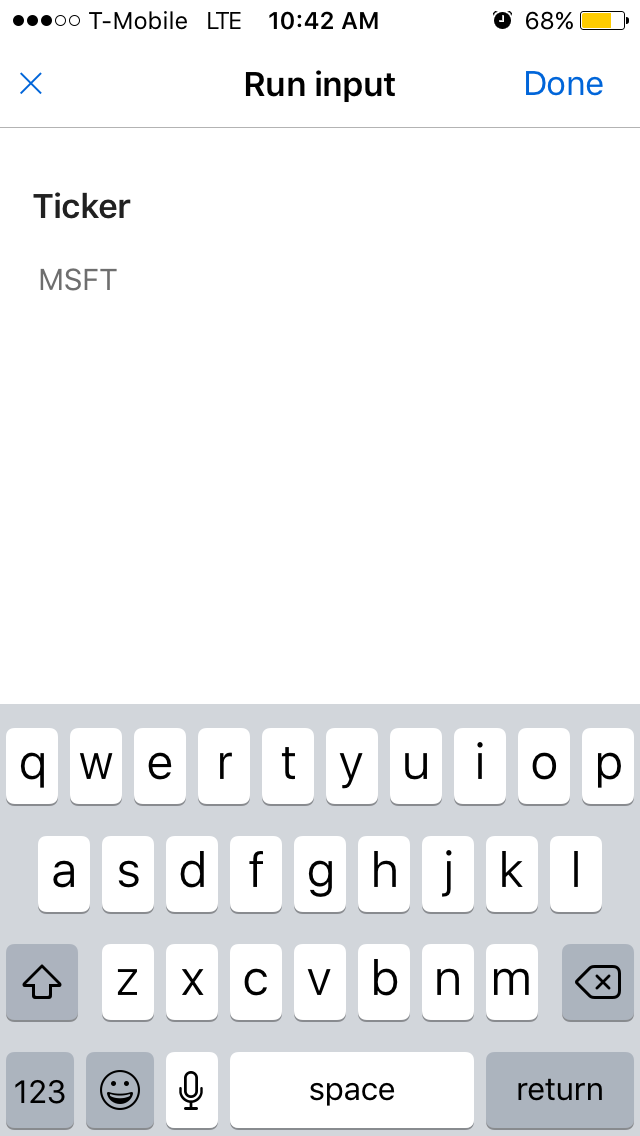Close the Run input screen
The width and height of the screenshot is (640, 1136).
31,84
